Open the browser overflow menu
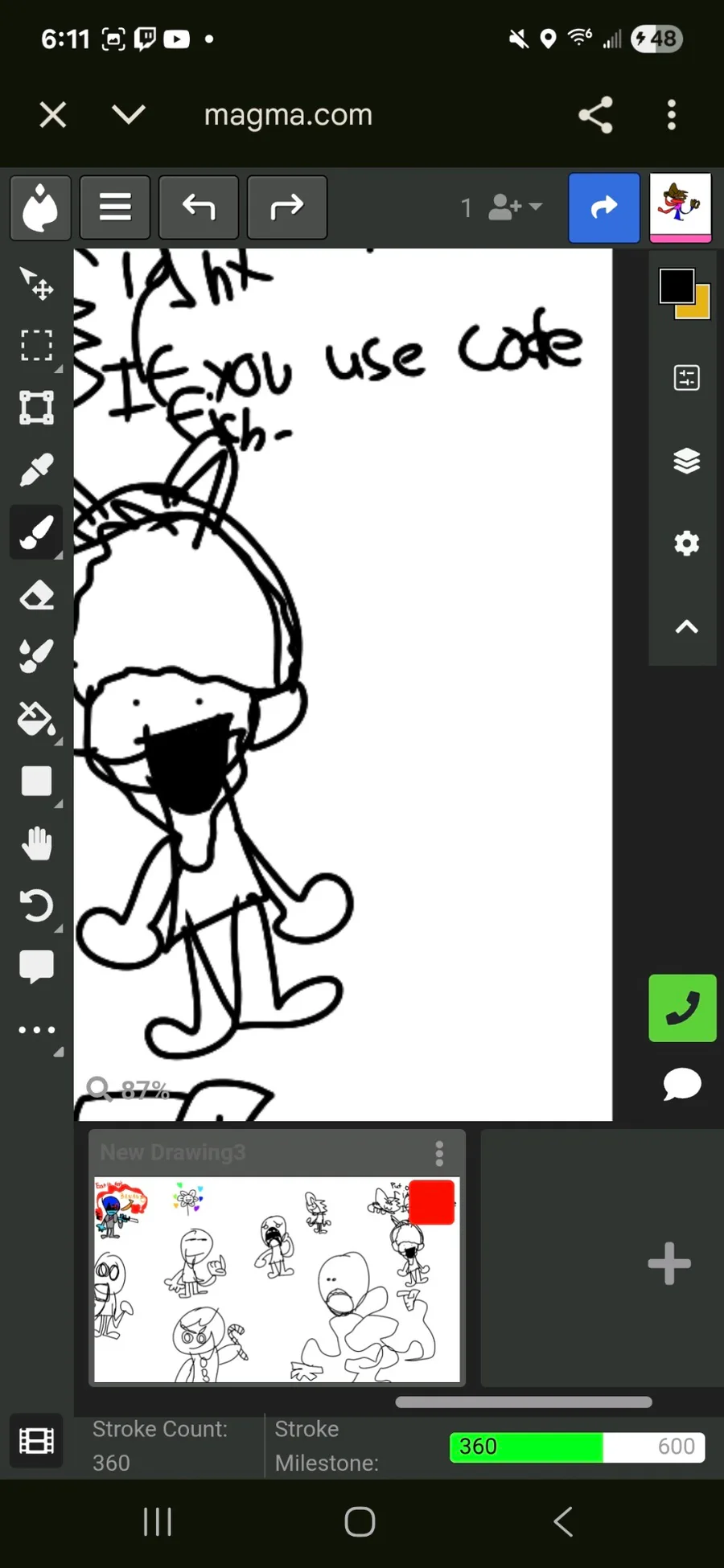 pos(672,115)
